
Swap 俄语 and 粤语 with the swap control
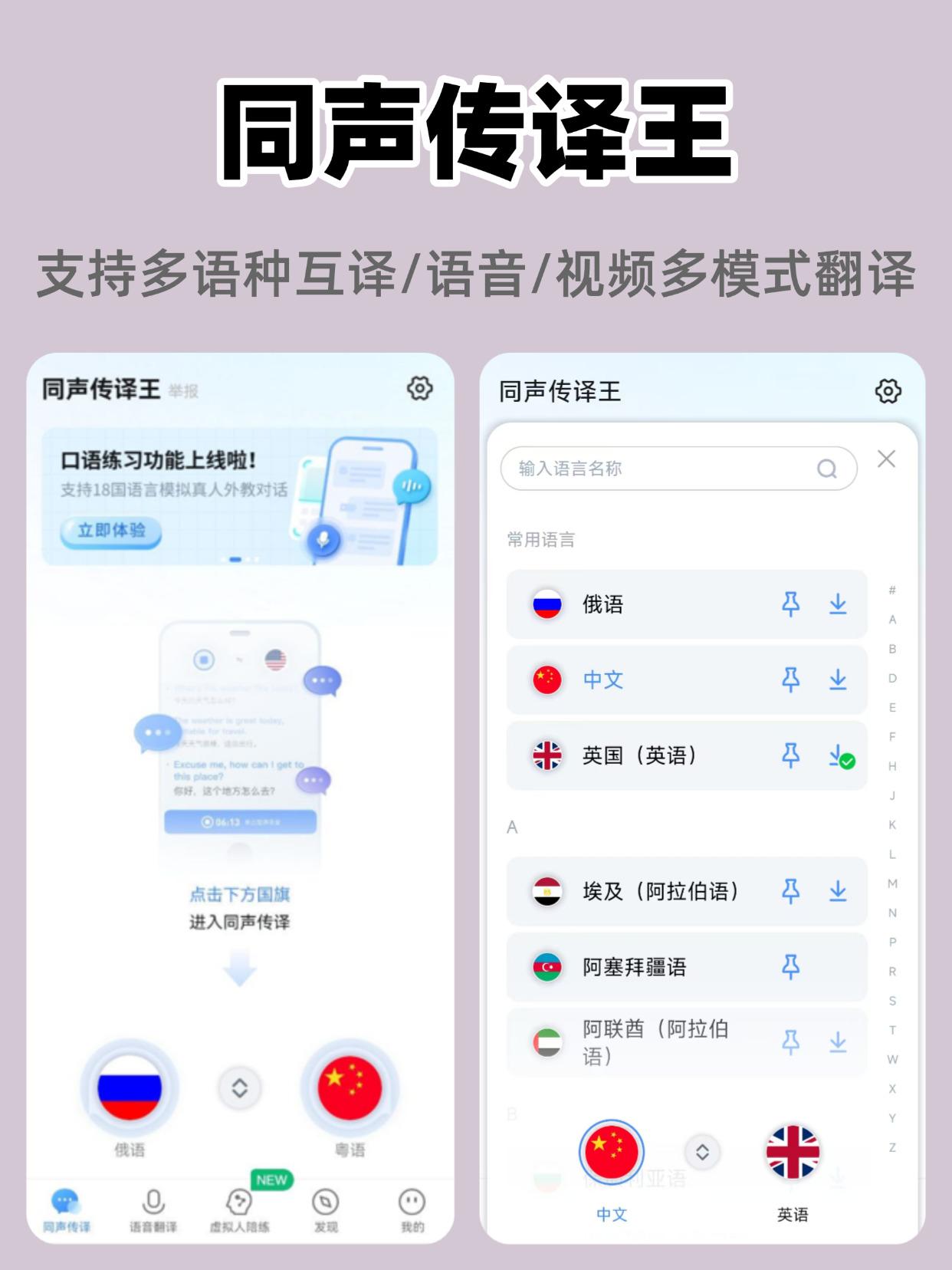pyautogui.click(x=240, y=1087)
